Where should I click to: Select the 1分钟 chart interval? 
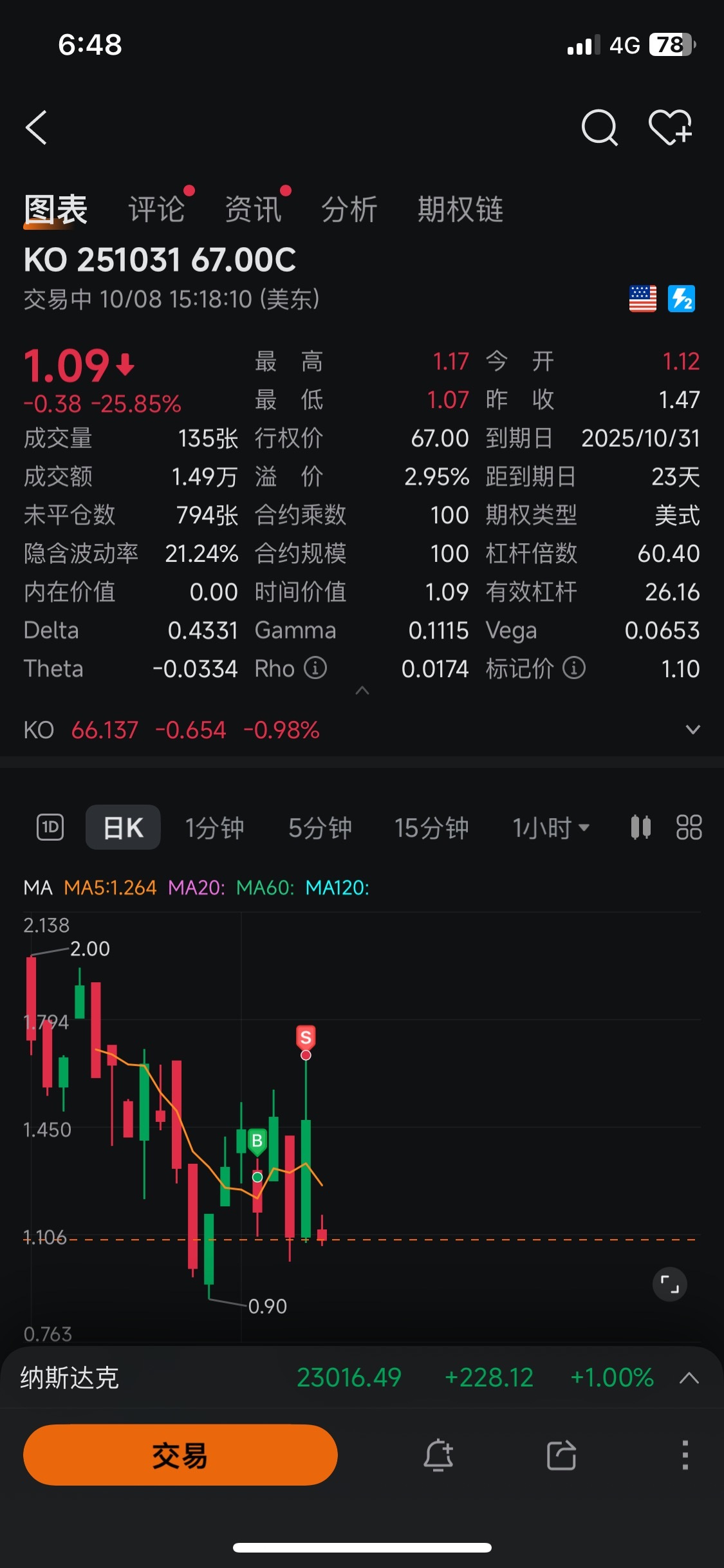[214, 828]
